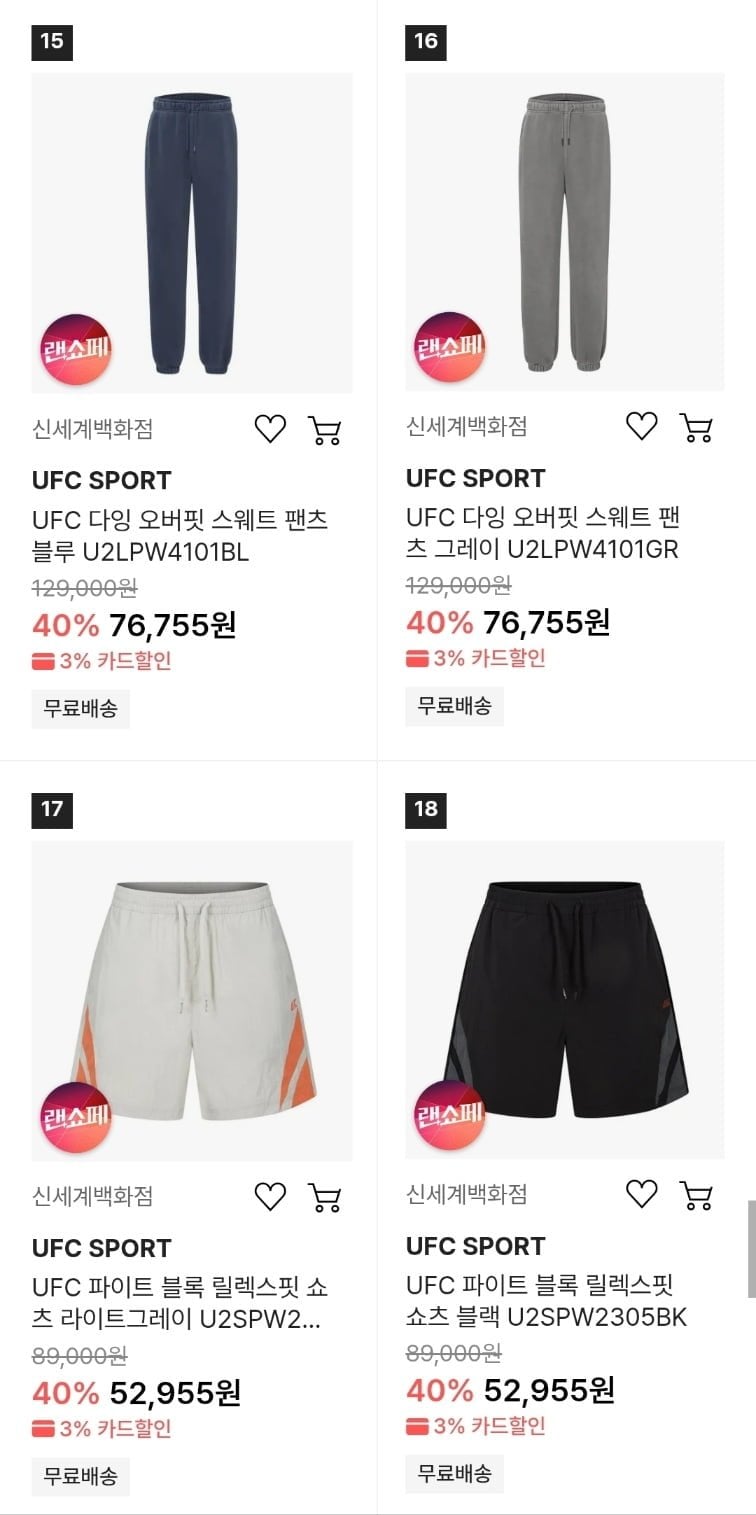Open the 쇼츠 블랙 U2SPW2305BK product title
Screen dimensions: 756x1515
click(x=546, y=1301)
